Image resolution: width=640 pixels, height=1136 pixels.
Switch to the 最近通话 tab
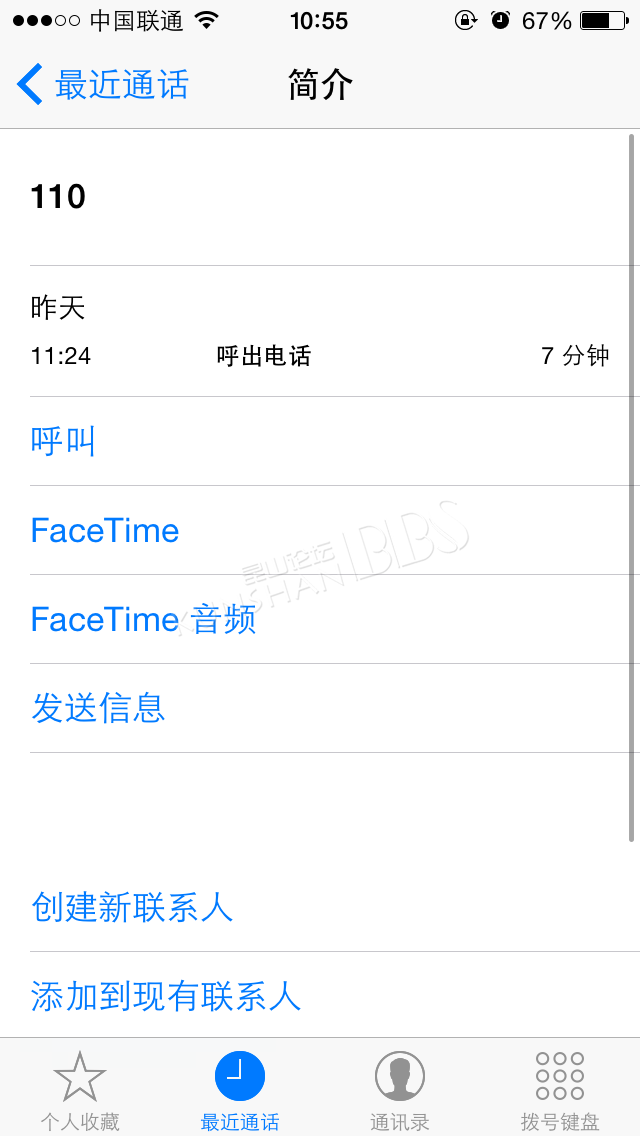pyautogui.click(x=240, y=1090)
